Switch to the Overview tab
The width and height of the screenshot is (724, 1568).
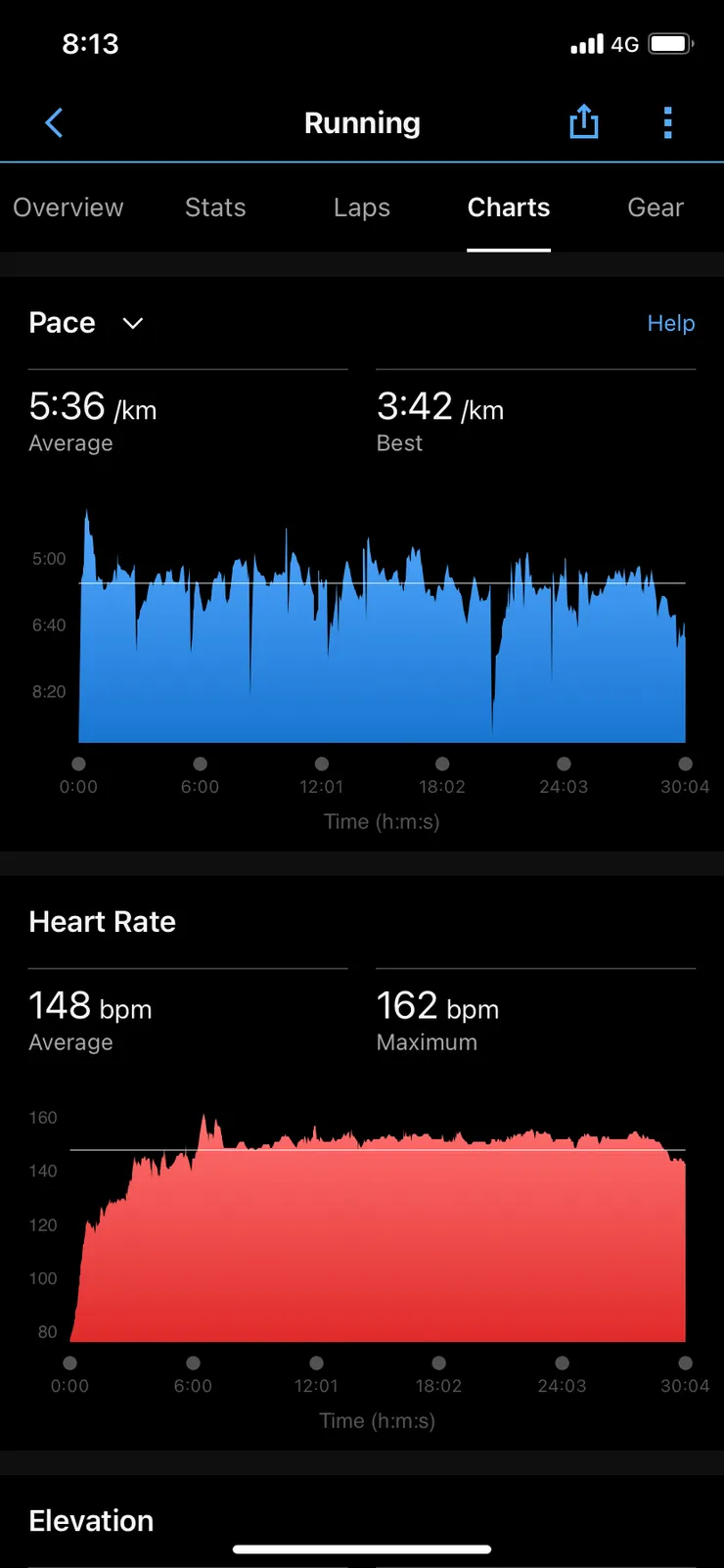pyautogui.click(x=68, y=208)
